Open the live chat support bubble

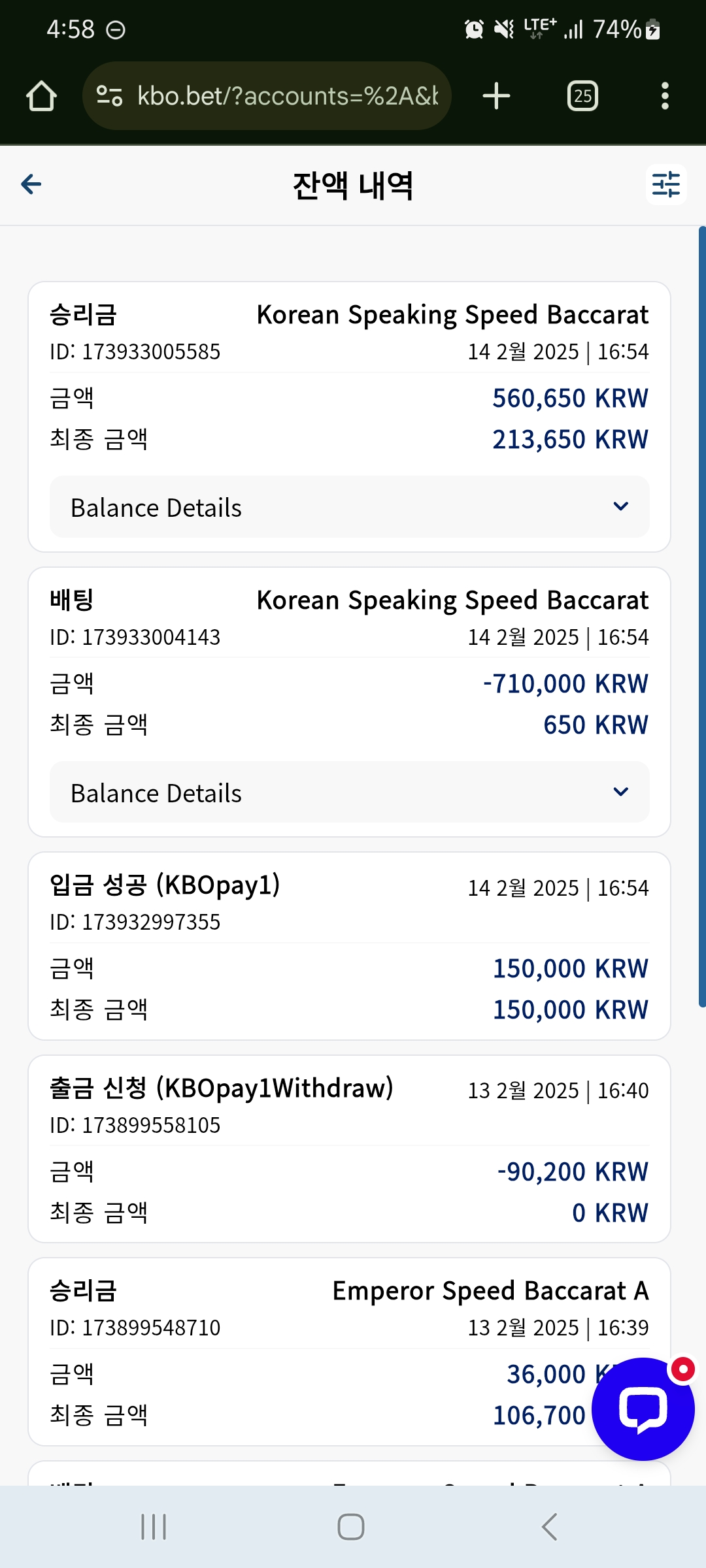643,1409
